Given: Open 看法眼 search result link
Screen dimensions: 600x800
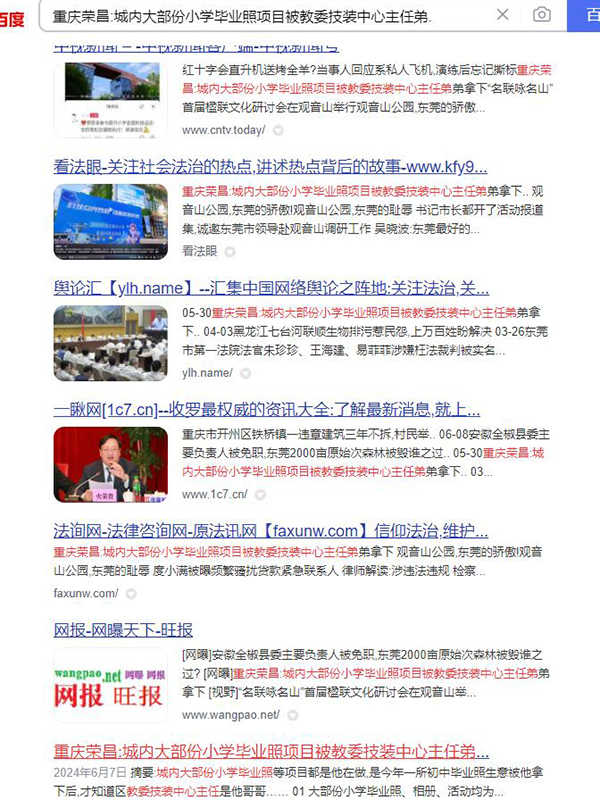Looking at the screenshot, I should click(270, 166).
